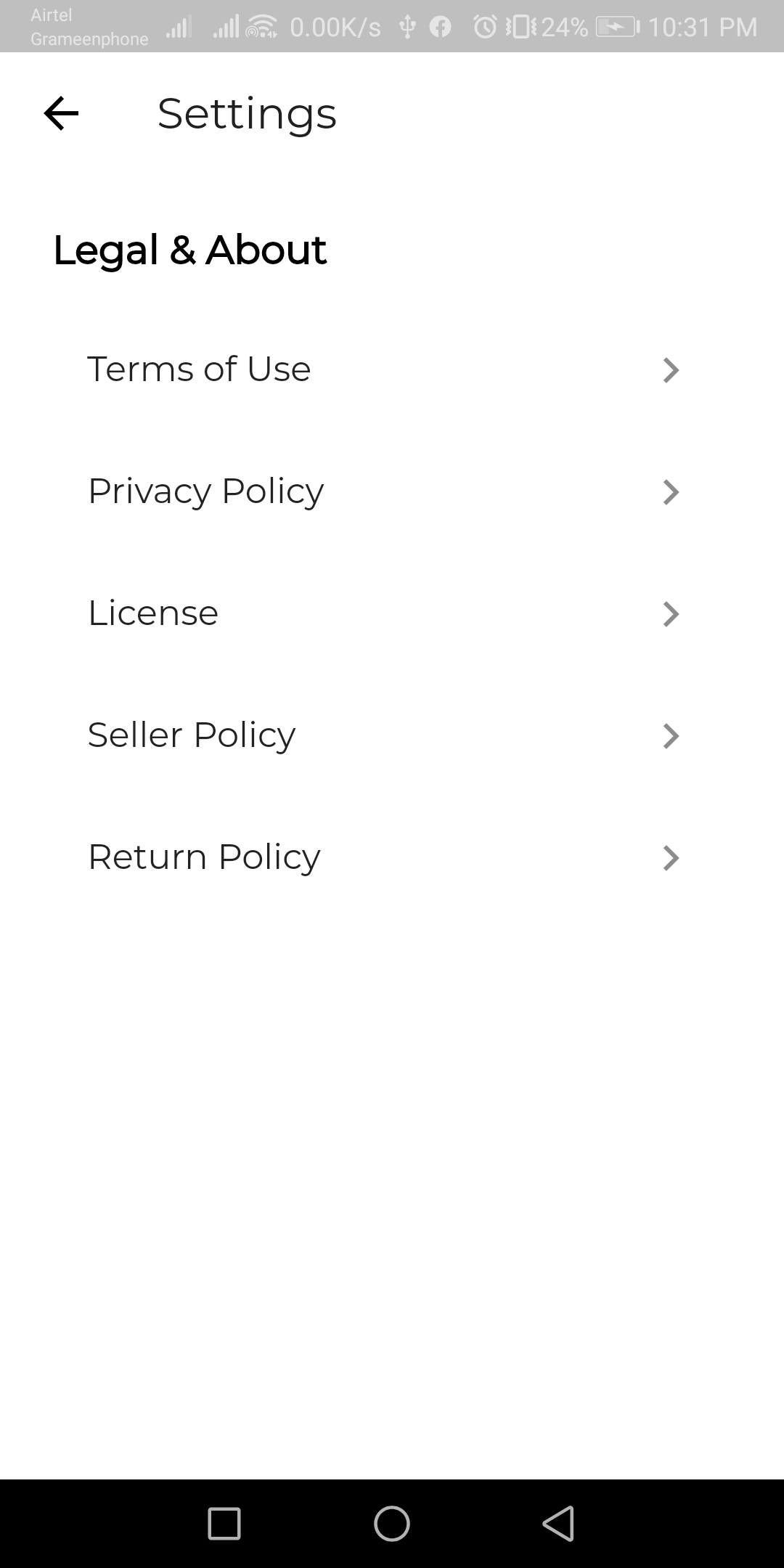Open Seller Policy details
This screenshot has height=1568, width=784.
(x=671, y=736)
